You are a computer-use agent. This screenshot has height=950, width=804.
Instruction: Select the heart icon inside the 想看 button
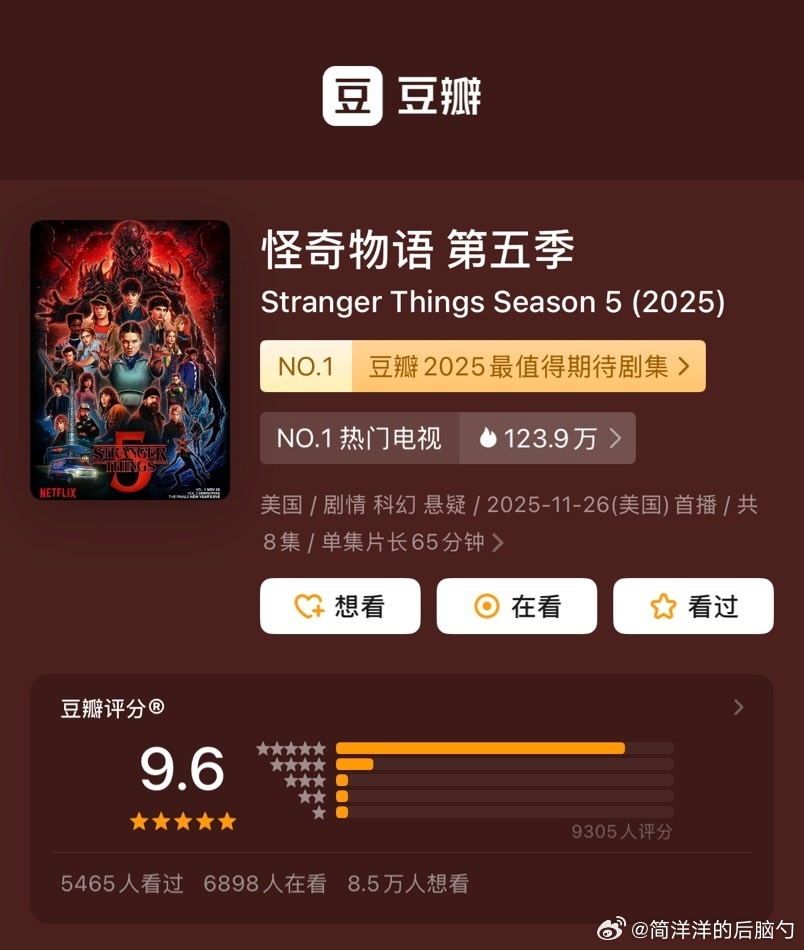point(308,606)
